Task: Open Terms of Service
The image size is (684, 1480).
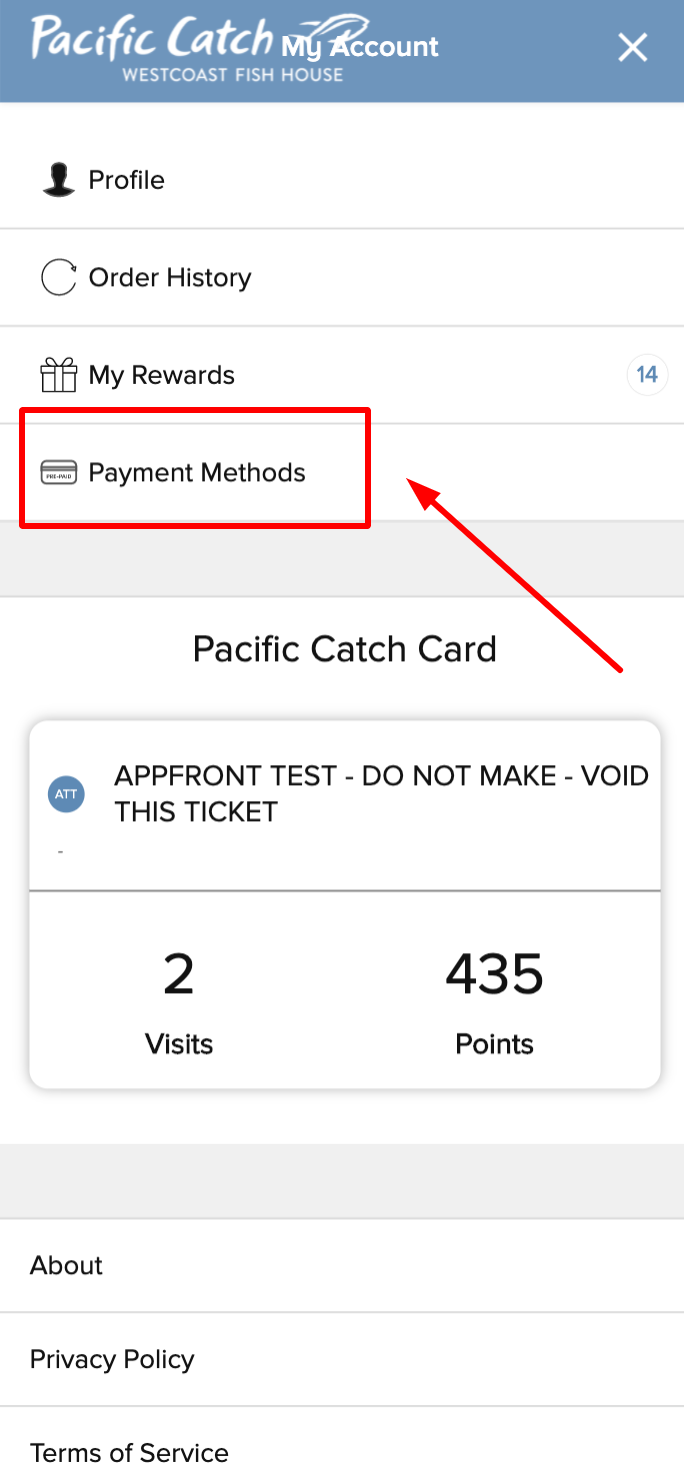Action: [342, 1444]
